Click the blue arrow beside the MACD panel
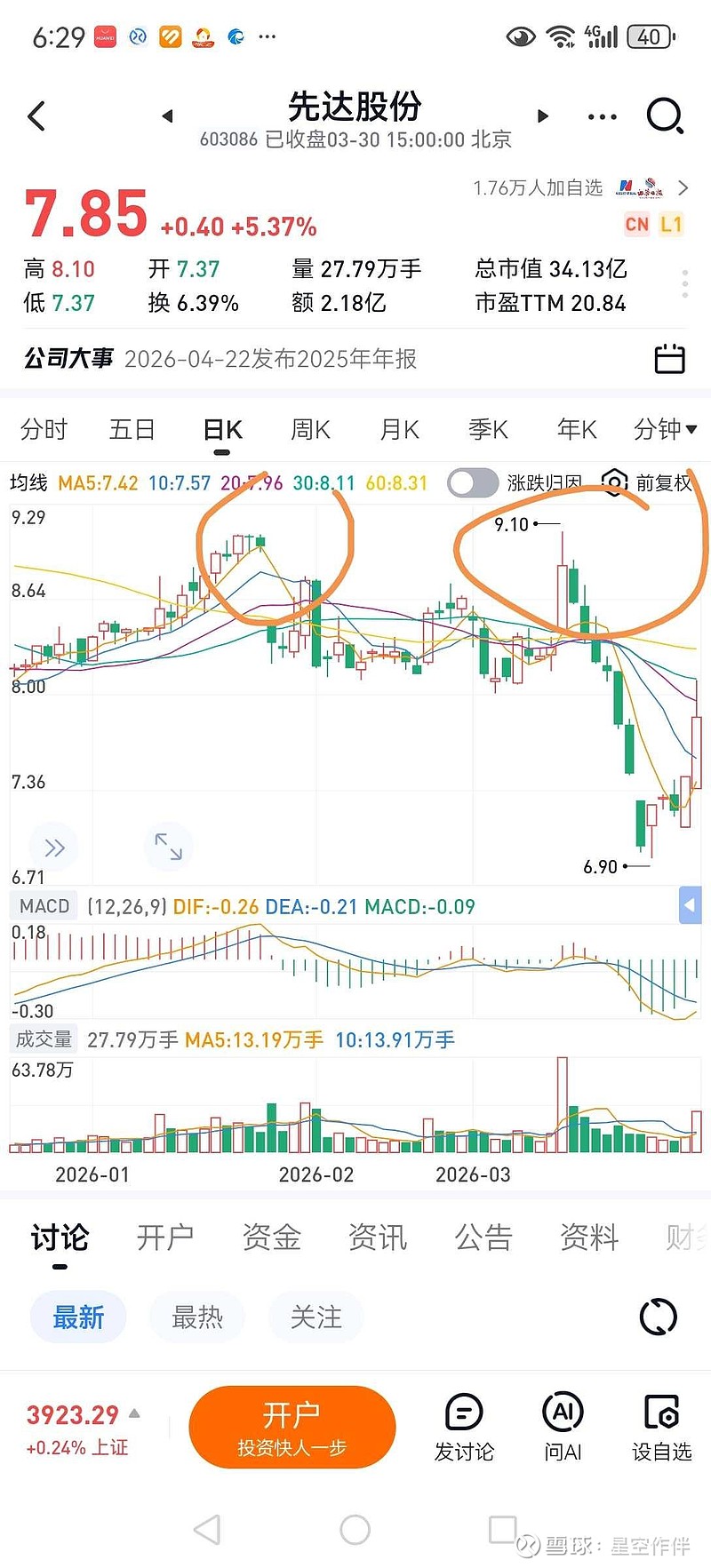This screenshot has height=1568, width=711. [691, 905]
